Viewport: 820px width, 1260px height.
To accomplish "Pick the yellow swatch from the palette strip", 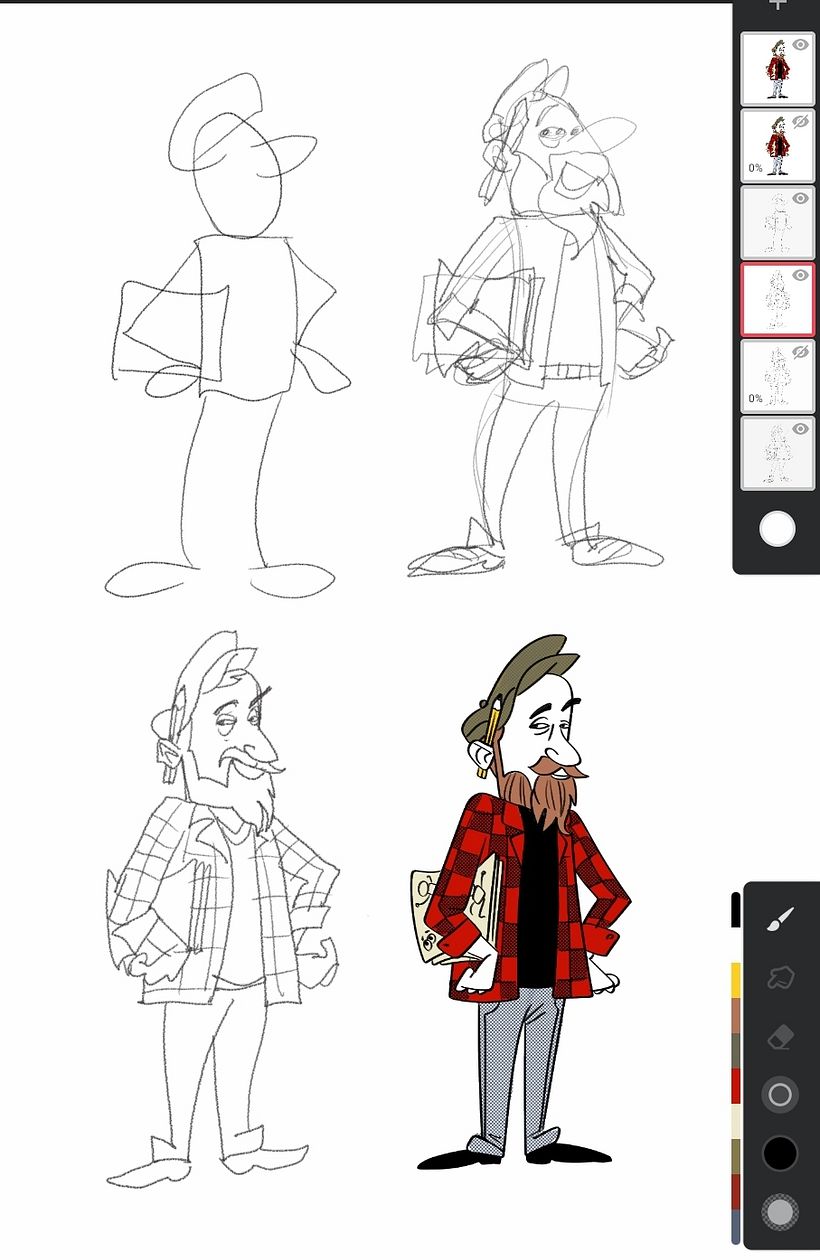I will pyautogui.click(x=736, y=980).
